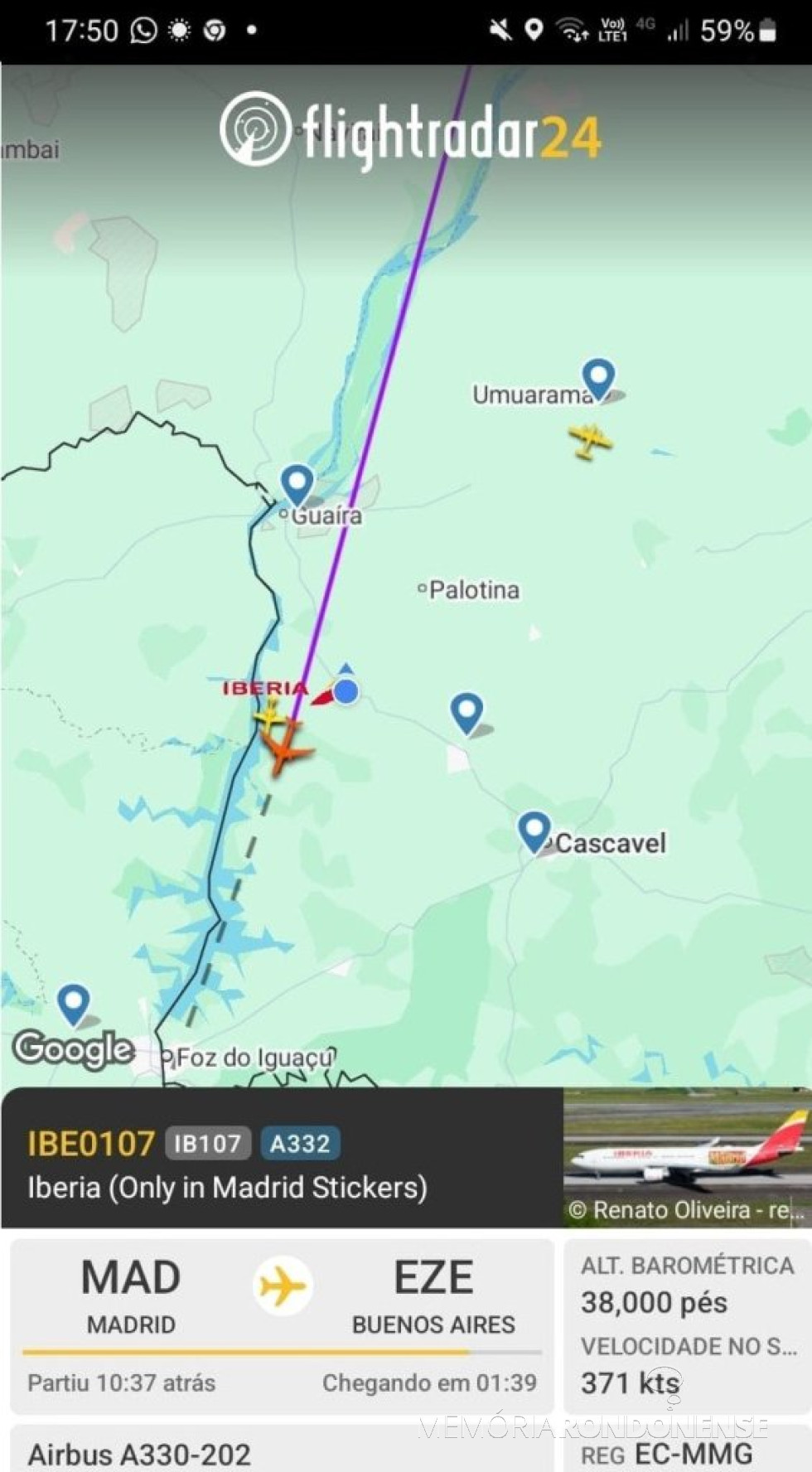Open the MAD to EZE route card

point(282,1324)
